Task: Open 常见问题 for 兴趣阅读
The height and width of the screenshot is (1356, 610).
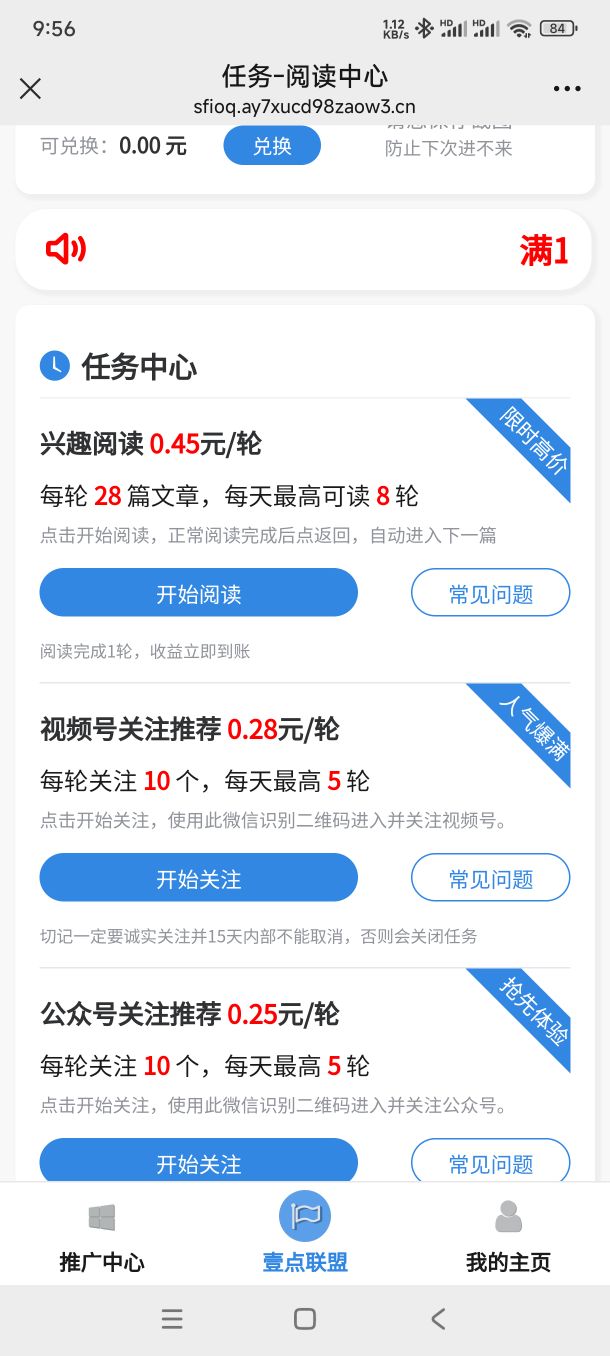Action: [x=491, y=593]
